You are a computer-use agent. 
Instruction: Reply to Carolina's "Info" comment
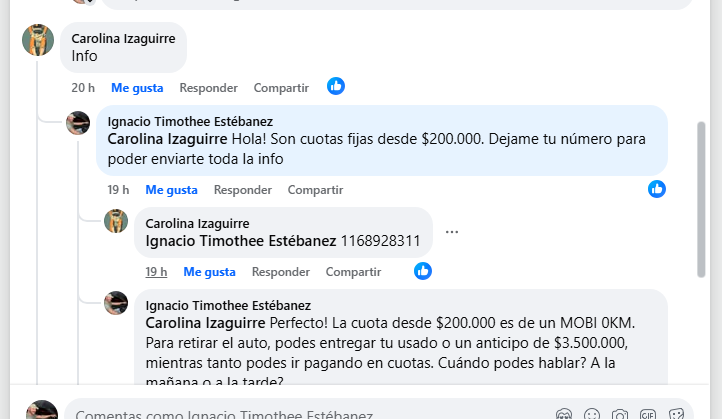(x=208, y=88)
